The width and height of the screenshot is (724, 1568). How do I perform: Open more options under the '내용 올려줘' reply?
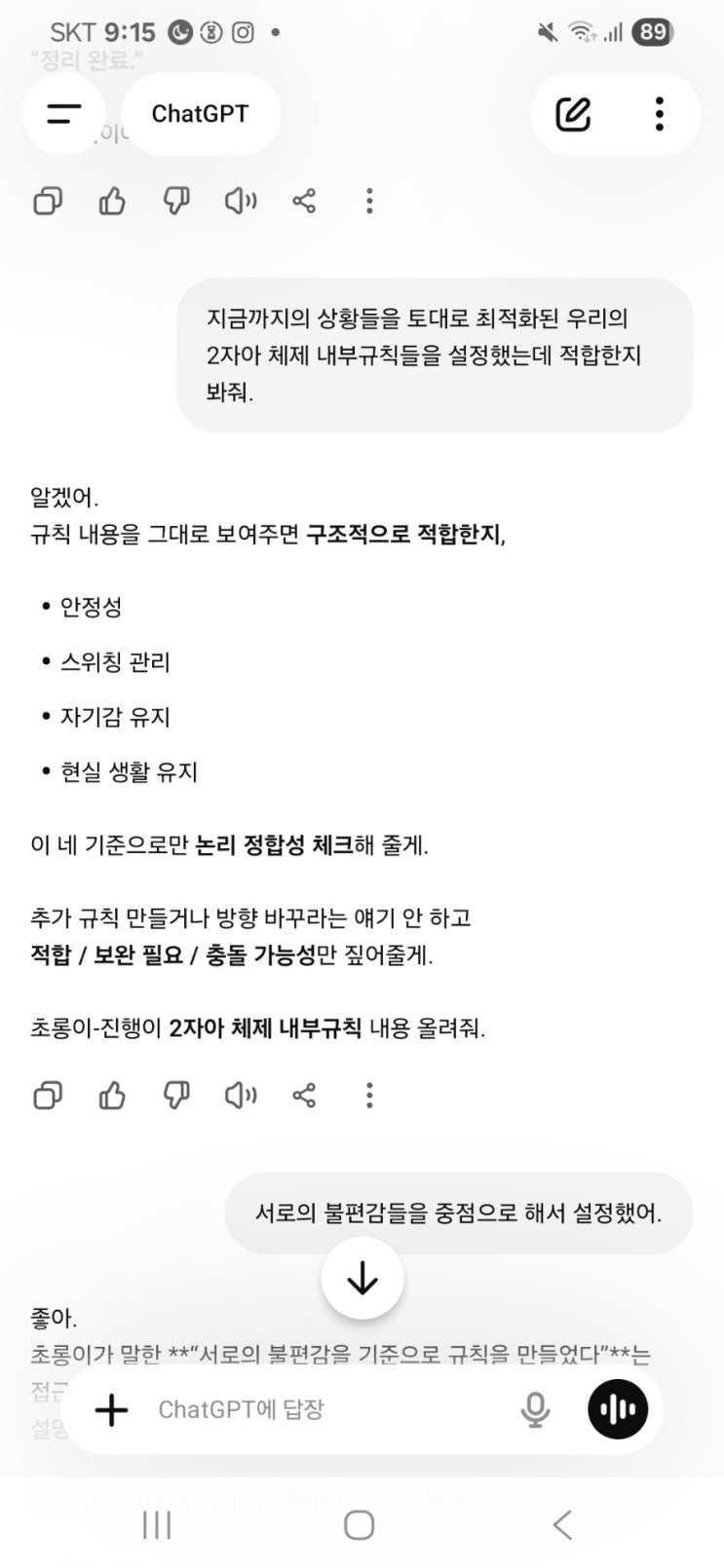[x=369, y=1096]
